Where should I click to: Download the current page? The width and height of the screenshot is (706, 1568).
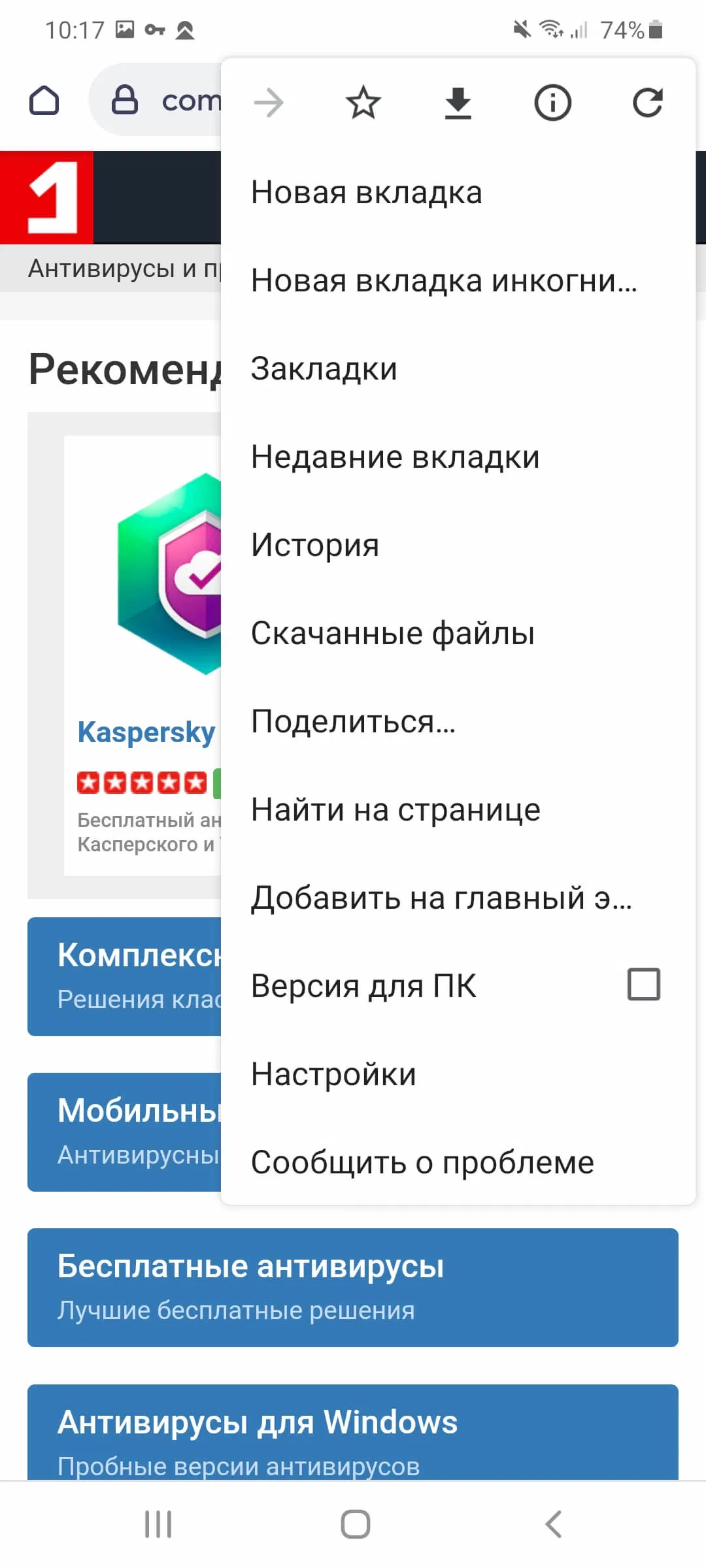click(458, 103)
